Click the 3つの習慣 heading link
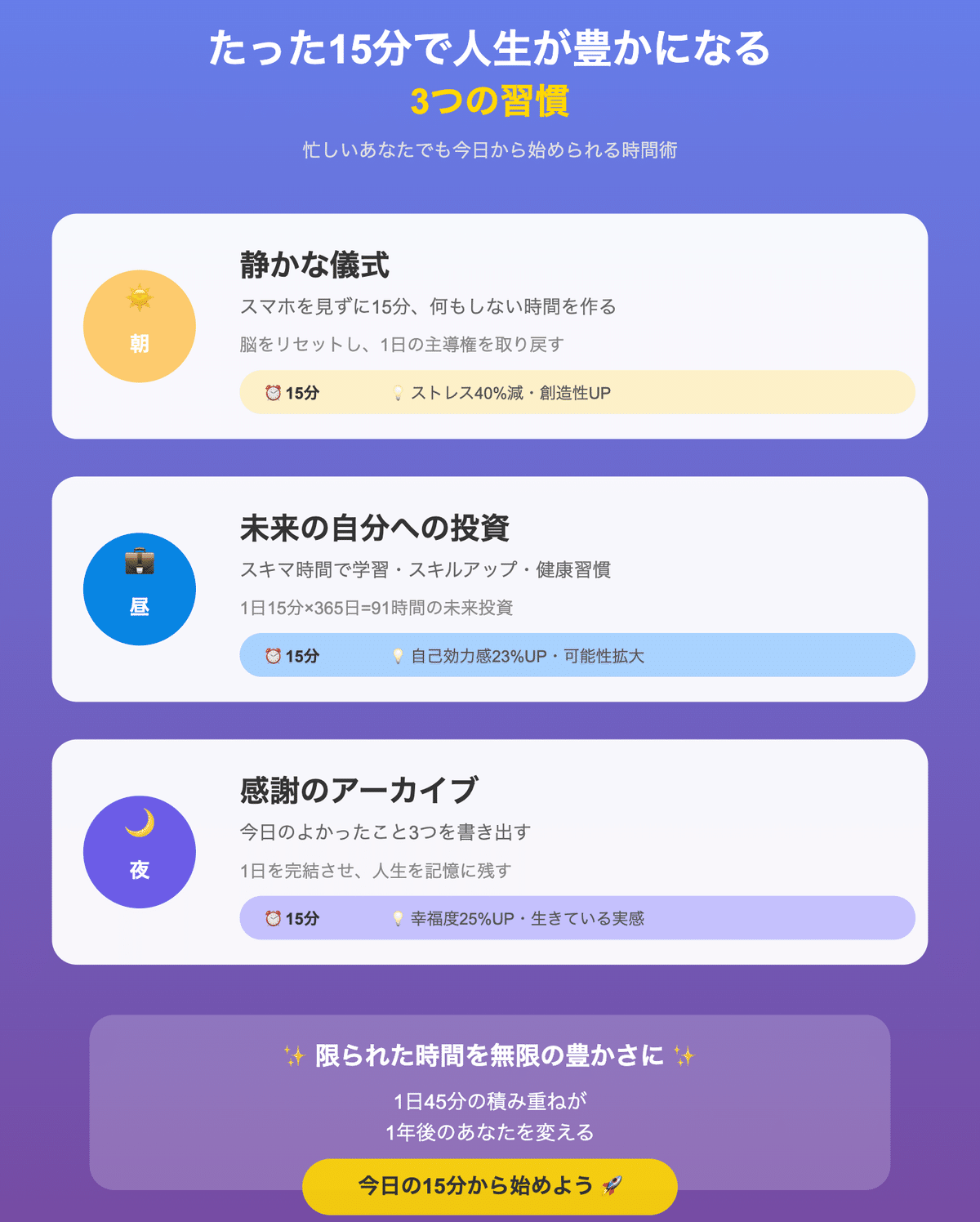 (x=490, y=100)
